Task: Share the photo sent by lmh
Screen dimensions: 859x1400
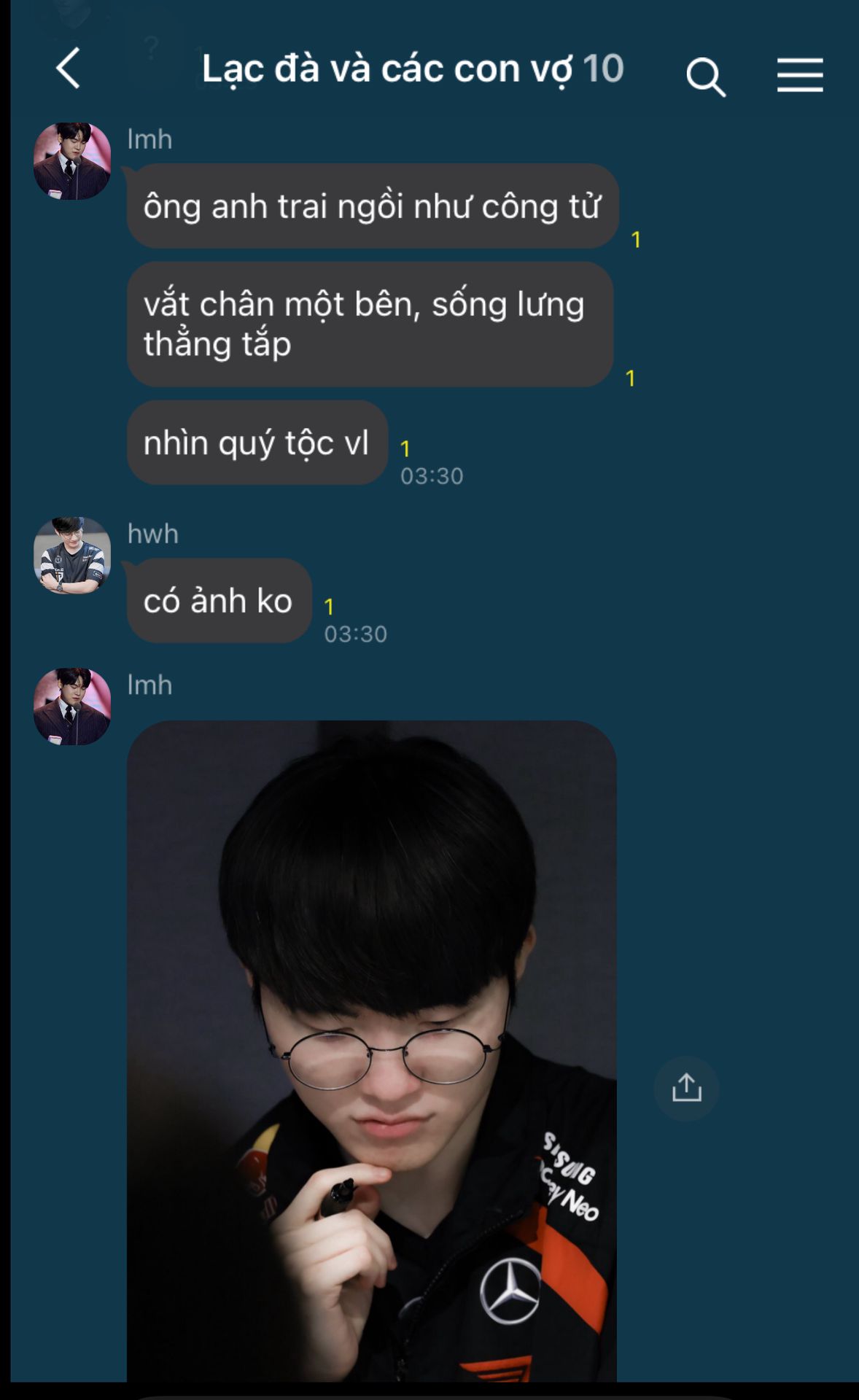Action: tap(686, 1088)
